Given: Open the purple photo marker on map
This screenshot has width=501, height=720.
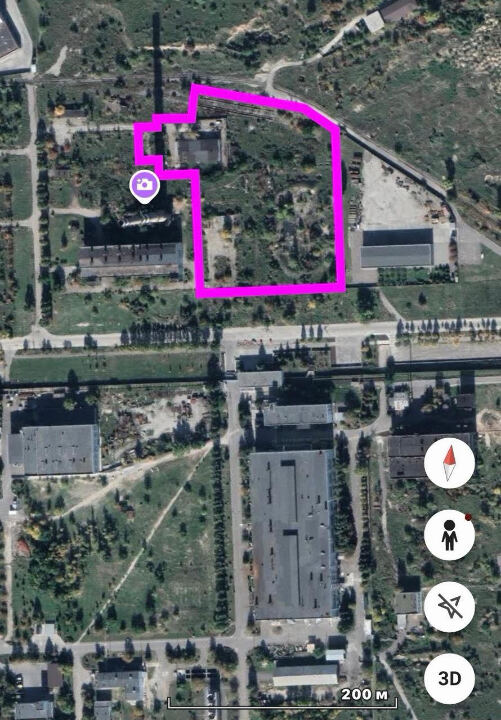Looking at the screenshot, I should [x=145, y=186].
